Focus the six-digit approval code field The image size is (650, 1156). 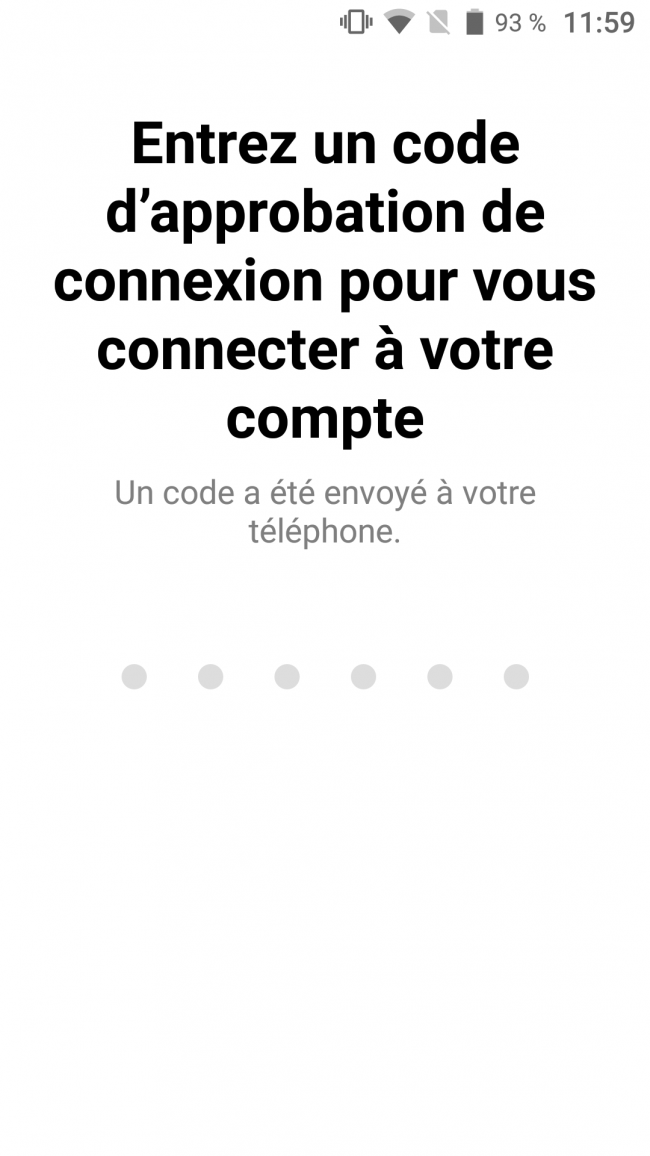tap(324, 677)
